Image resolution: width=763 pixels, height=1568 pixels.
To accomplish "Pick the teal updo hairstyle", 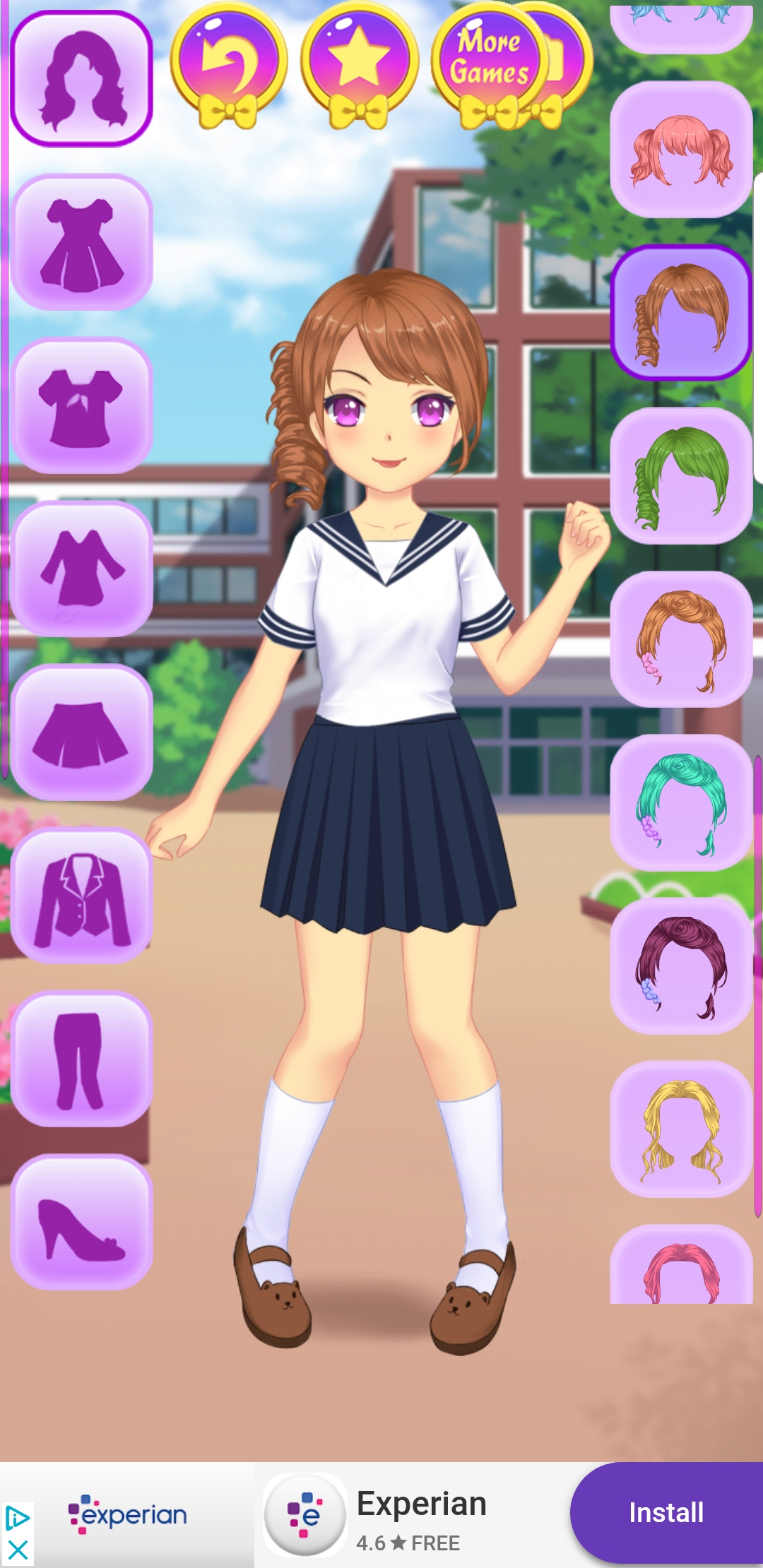I will 681,802.
